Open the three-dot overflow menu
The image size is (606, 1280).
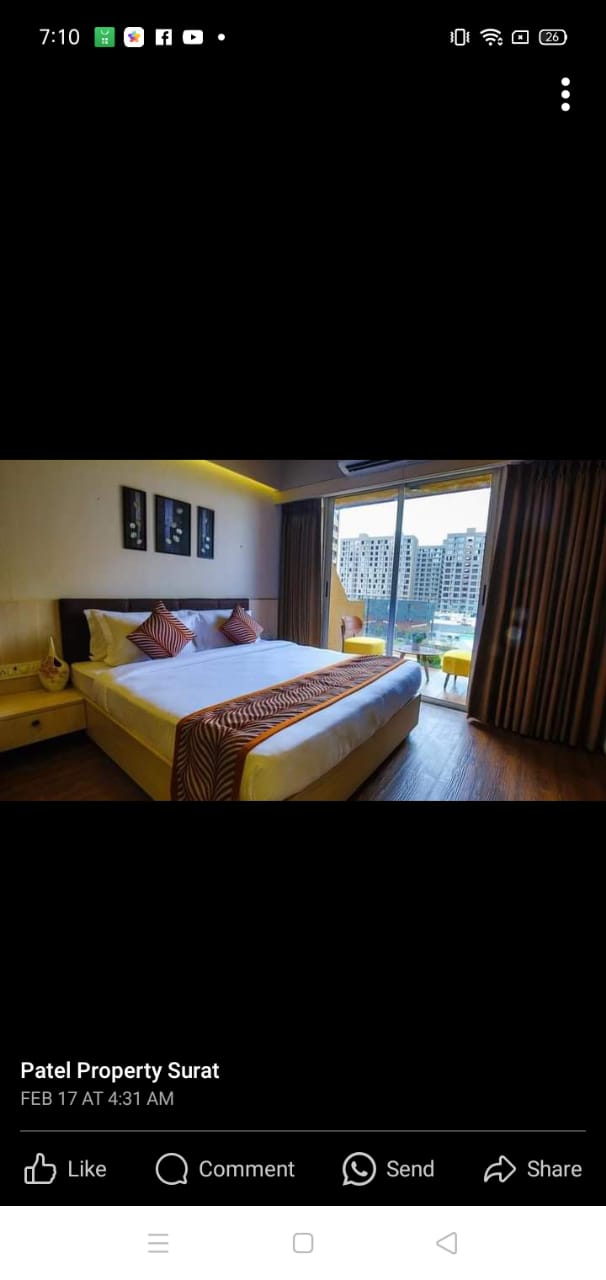[565, 94]
